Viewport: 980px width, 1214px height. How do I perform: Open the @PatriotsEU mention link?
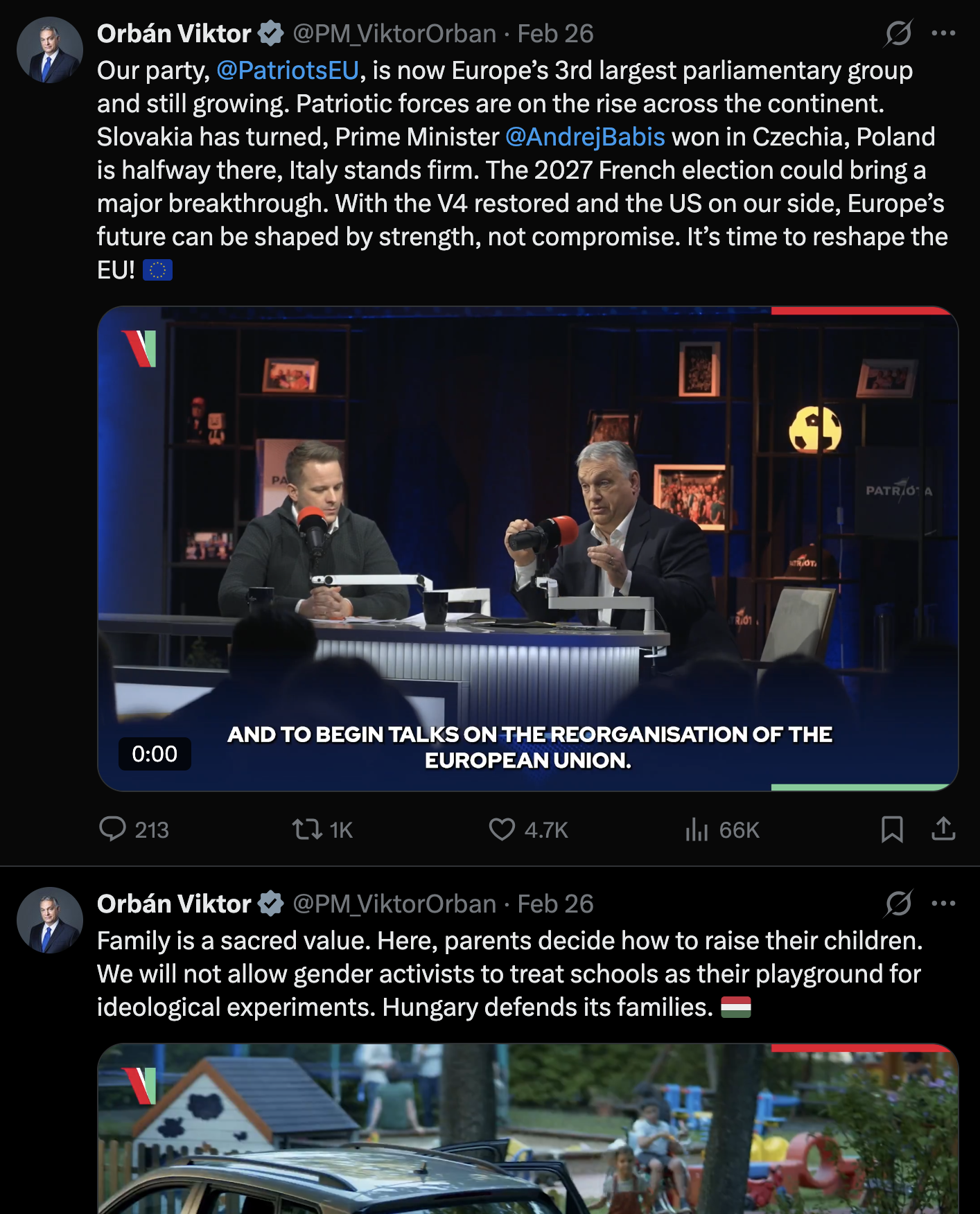pos(288,71)
